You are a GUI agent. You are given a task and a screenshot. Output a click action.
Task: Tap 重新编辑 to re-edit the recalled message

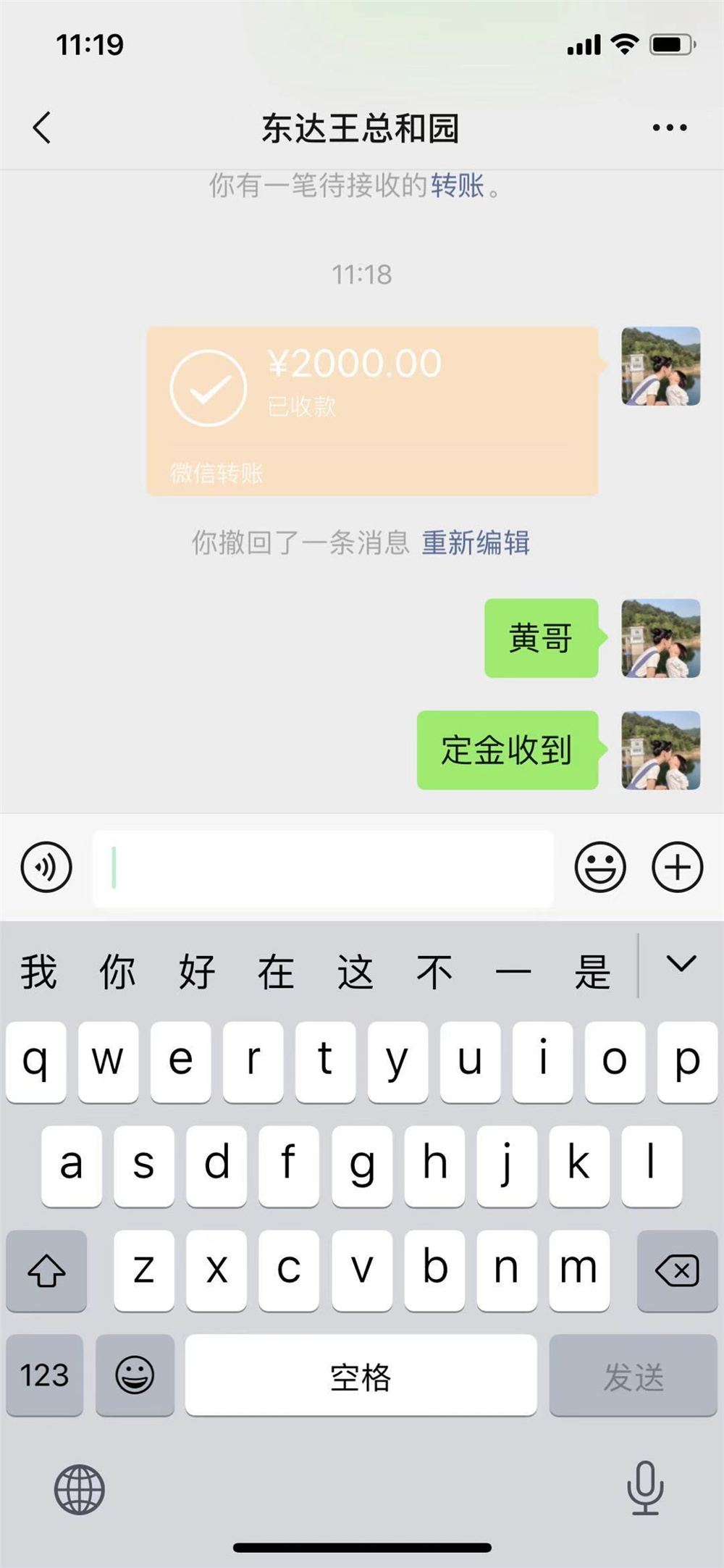click(476, 542)
